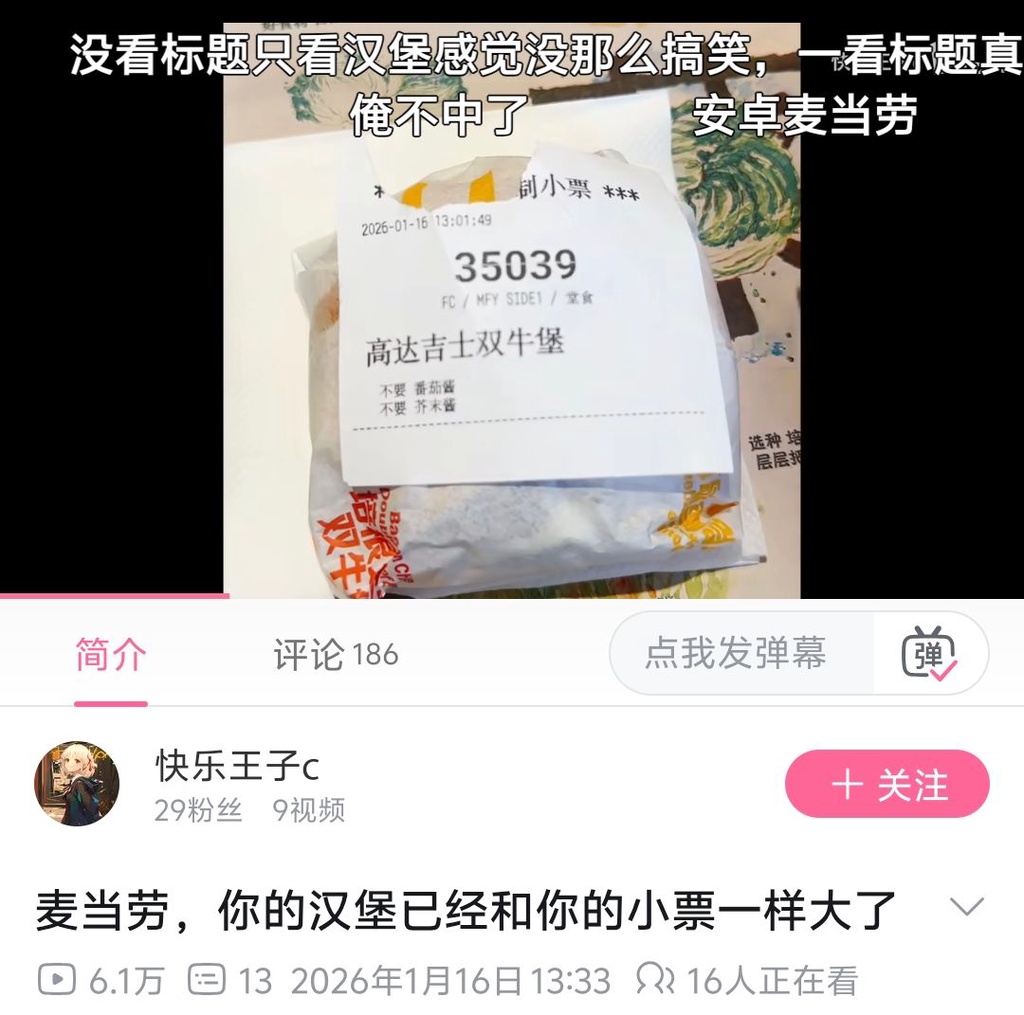Switch to the 简介 tab
The width and height of the screenshot is (1024, 1015).
[110, 655]
